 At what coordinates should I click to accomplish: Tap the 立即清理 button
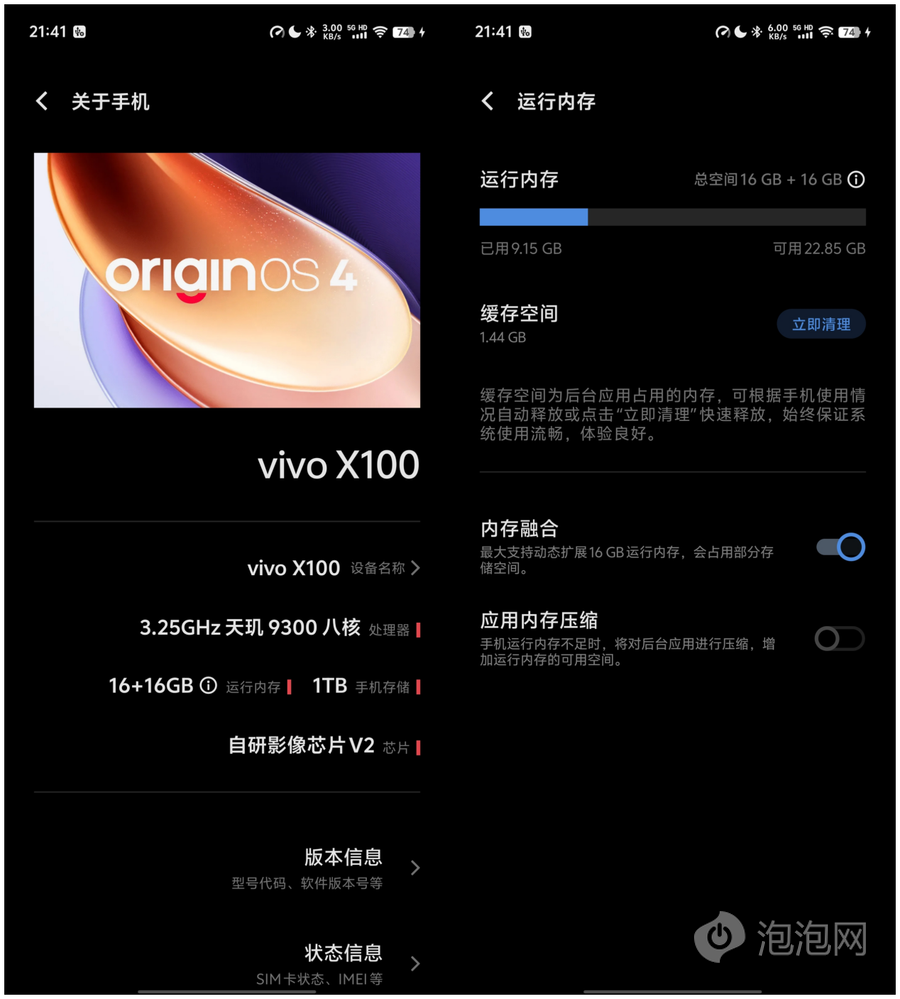[821, 324]
